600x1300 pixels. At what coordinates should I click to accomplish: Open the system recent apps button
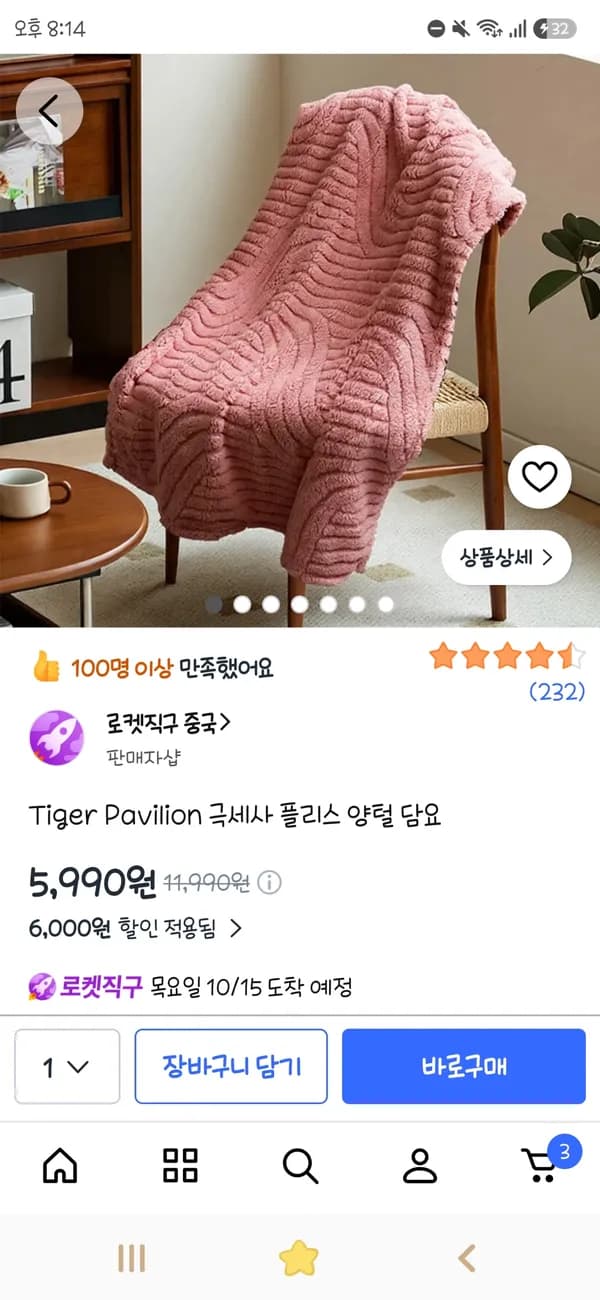coord(132,1258)
